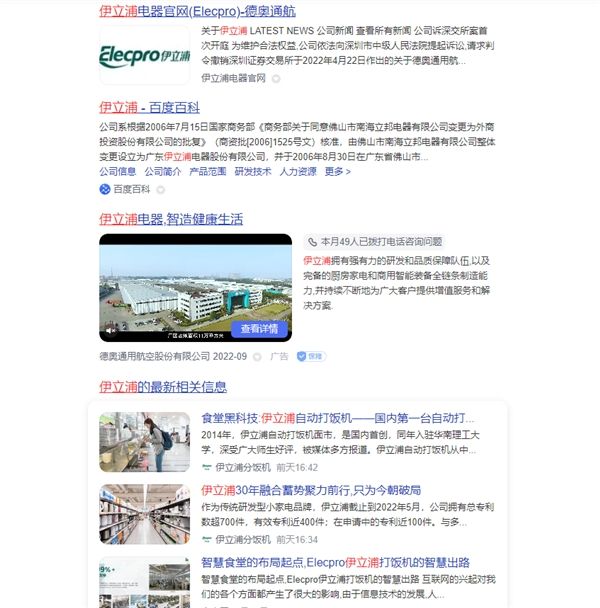Open the 研发技术 sublink

pos(253,171)
